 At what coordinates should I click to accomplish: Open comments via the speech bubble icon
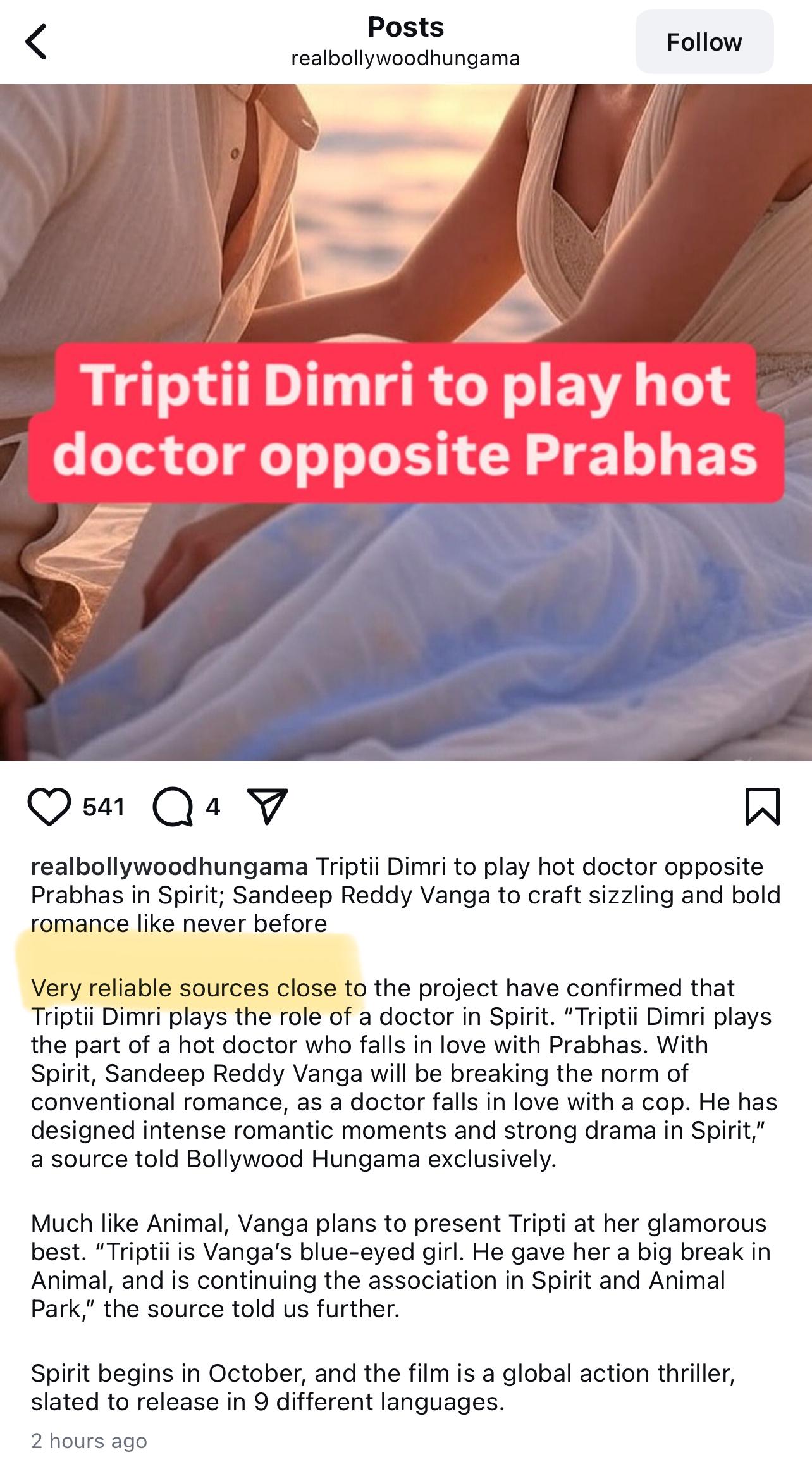click(x=171, y=805)
